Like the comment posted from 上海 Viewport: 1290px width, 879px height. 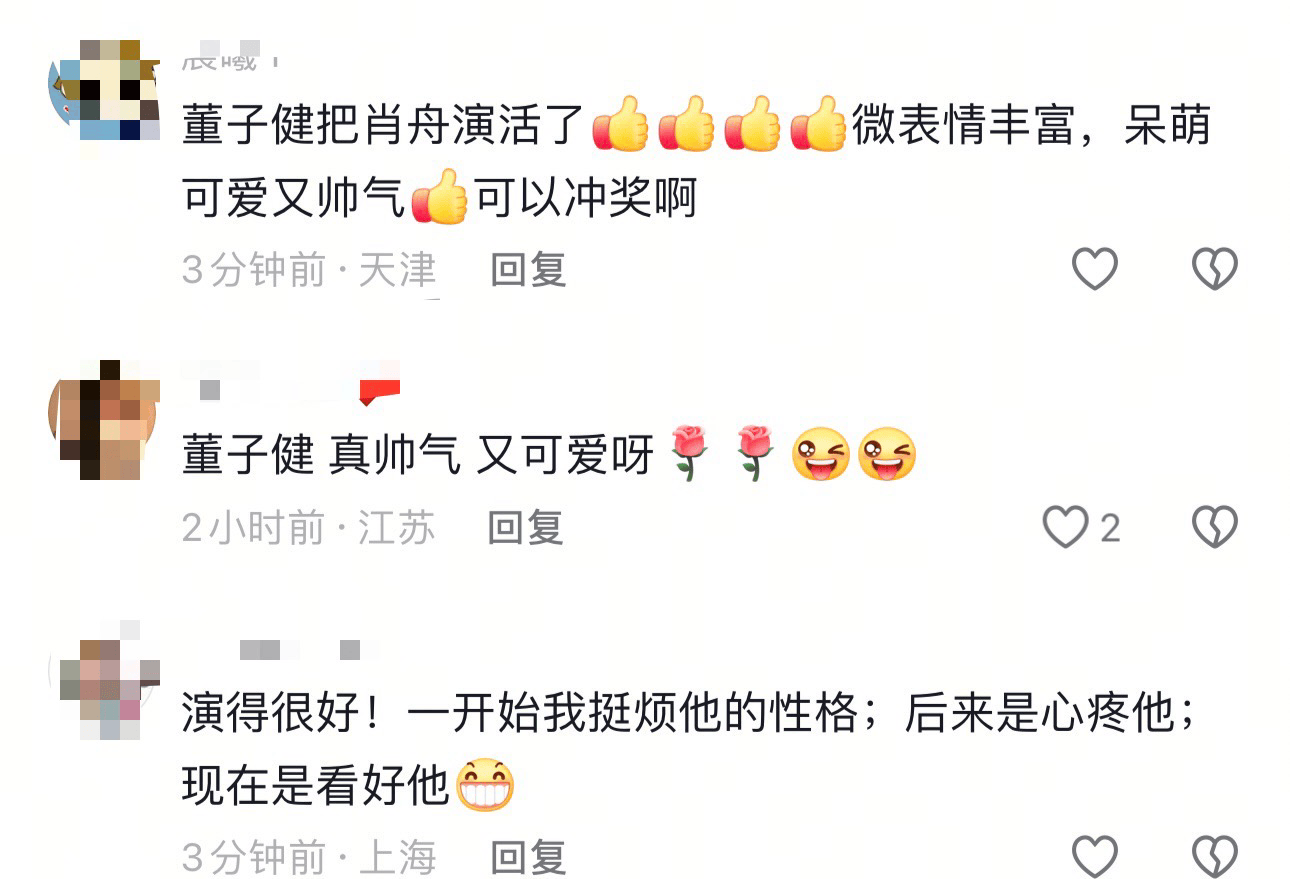point(1094,856)
